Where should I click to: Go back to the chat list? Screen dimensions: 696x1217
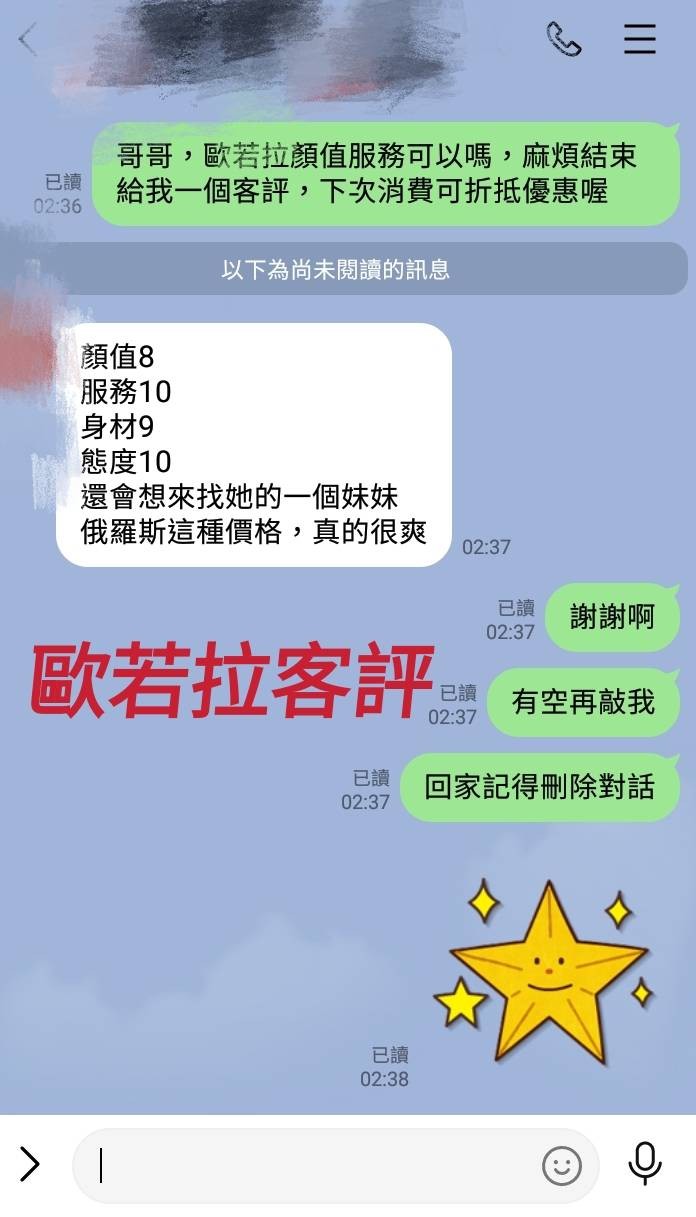(x=28, y=41)
